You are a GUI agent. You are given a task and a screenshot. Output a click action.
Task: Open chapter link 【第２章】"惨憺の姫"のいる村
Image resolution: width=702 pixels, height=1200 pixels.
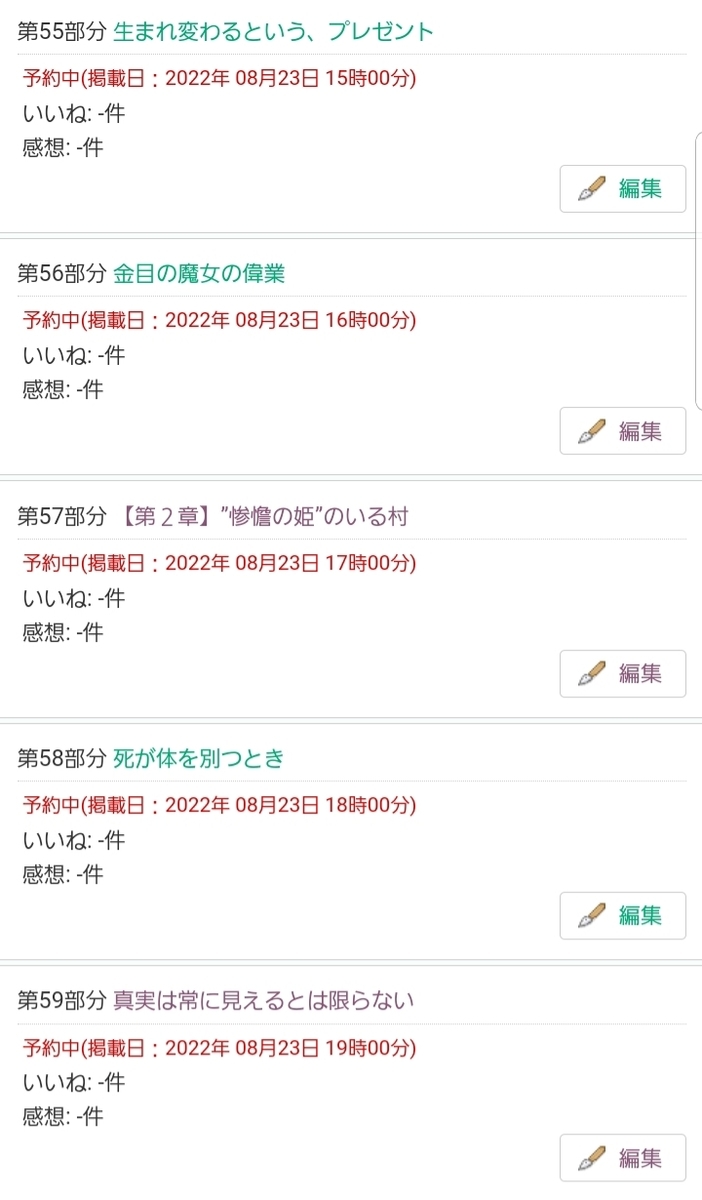260,516
